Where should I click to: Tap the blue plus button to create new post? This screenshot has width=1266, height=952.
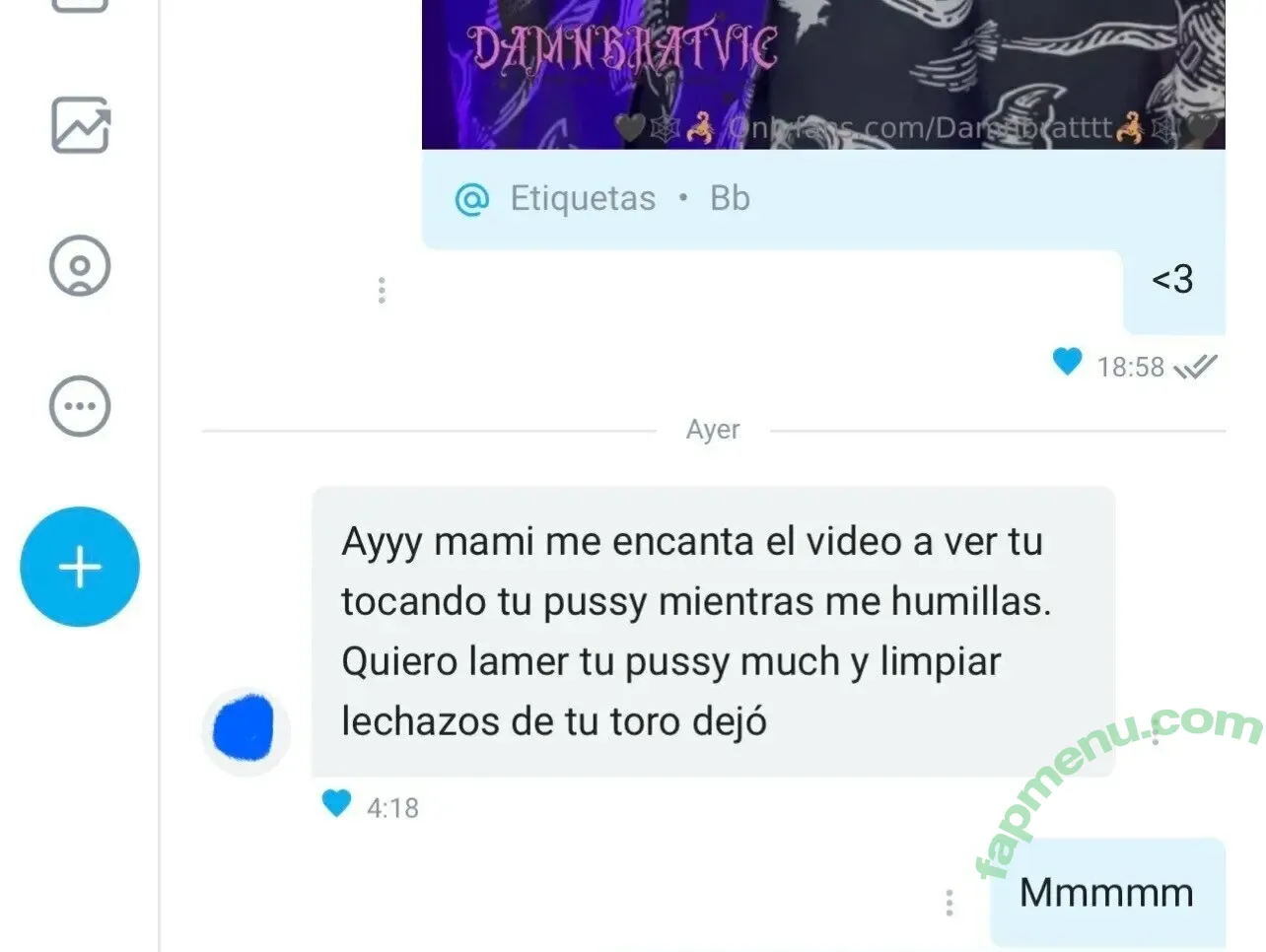coord(80,567)
